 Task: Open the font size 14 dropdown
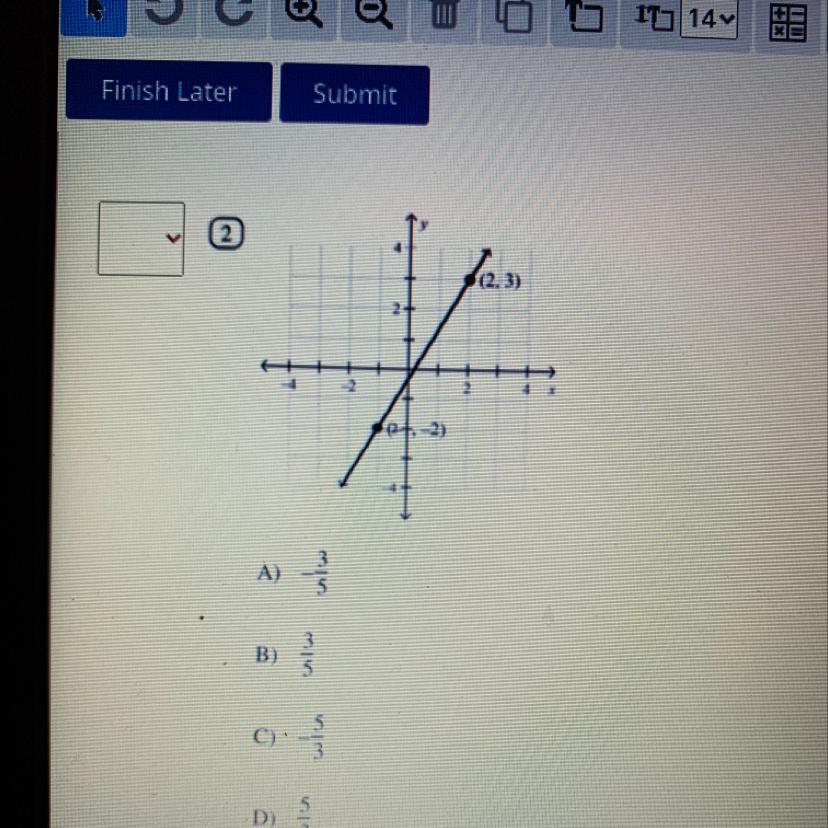710,18
